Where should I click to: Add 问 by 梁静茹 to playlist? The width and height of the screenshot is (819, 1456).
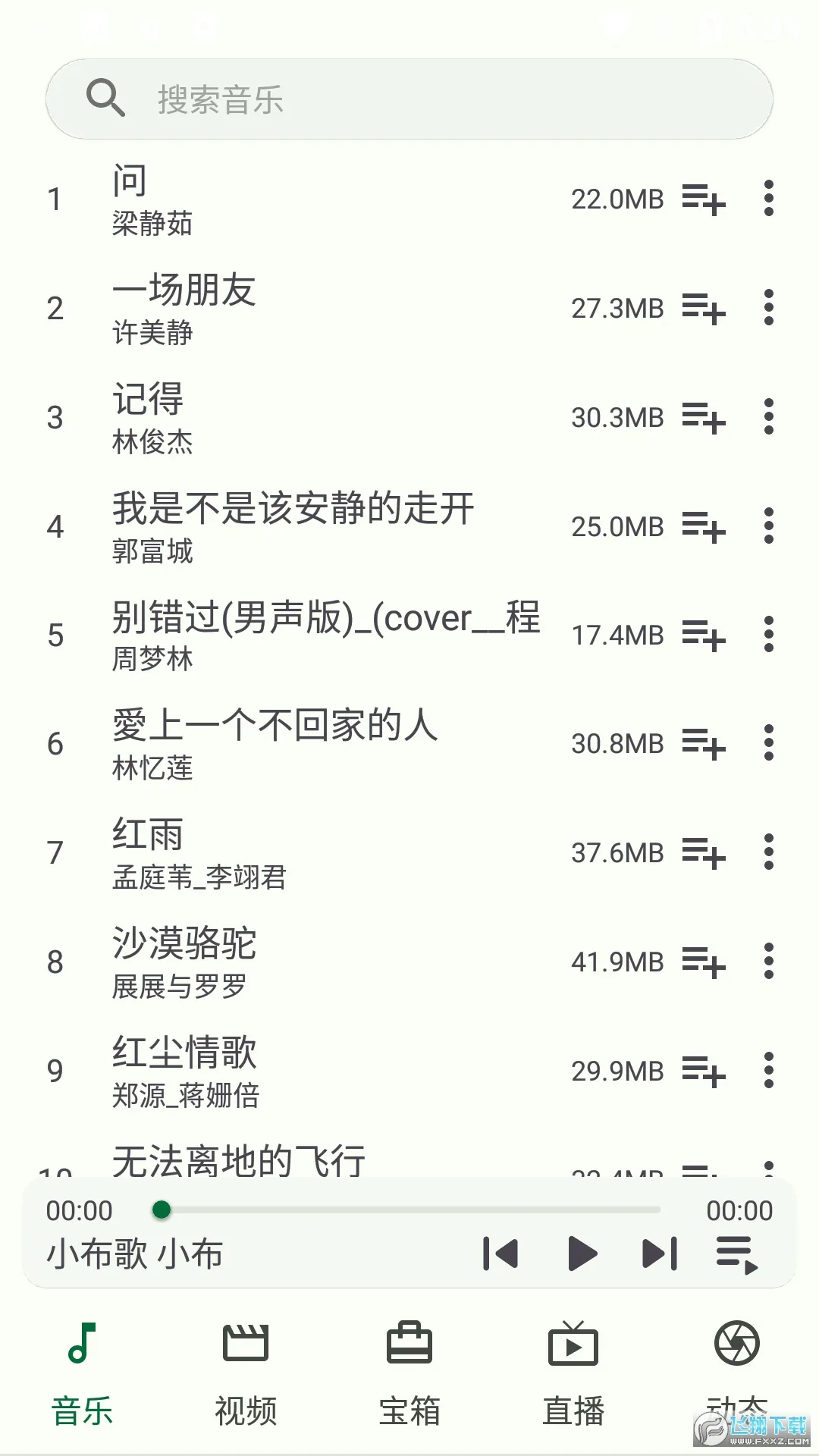click(x=705, y=199)
